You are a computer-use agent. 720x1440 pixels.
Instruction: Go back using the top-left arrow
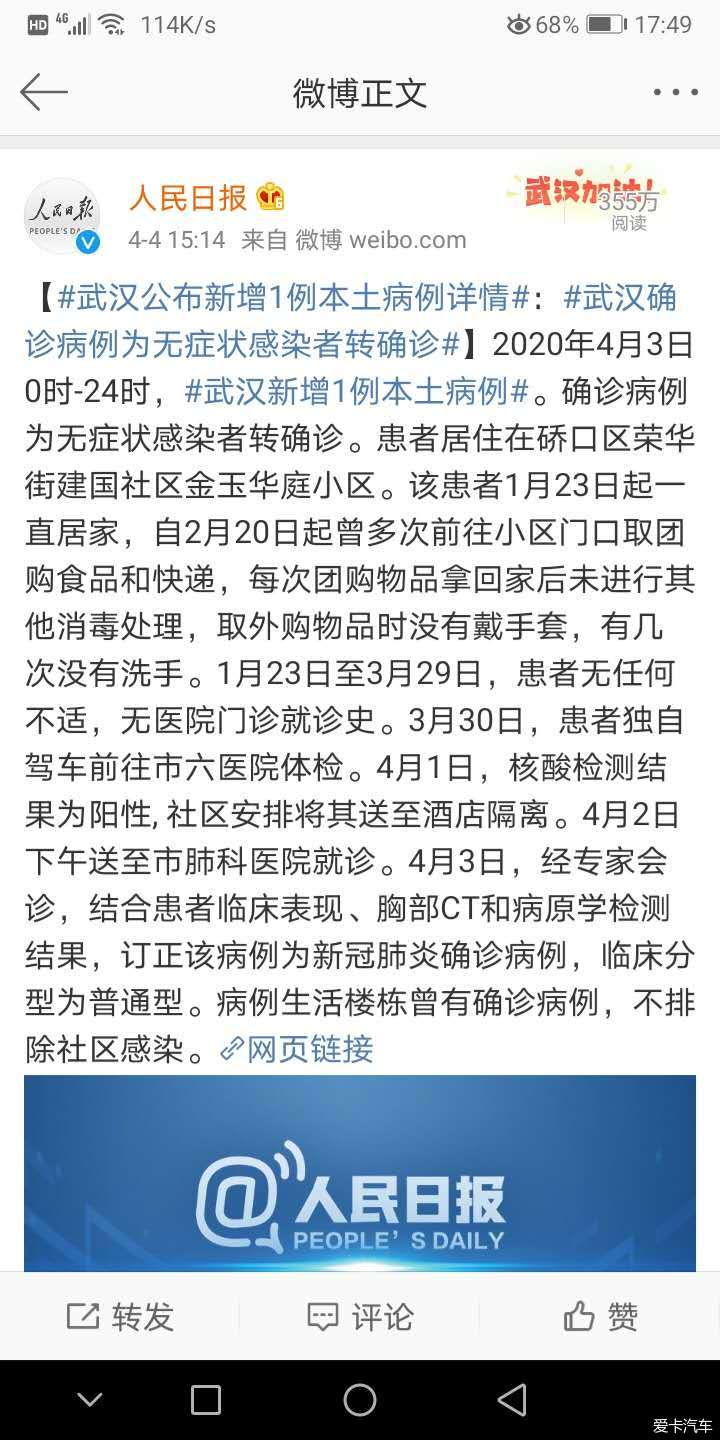click(x=44, y=92)
